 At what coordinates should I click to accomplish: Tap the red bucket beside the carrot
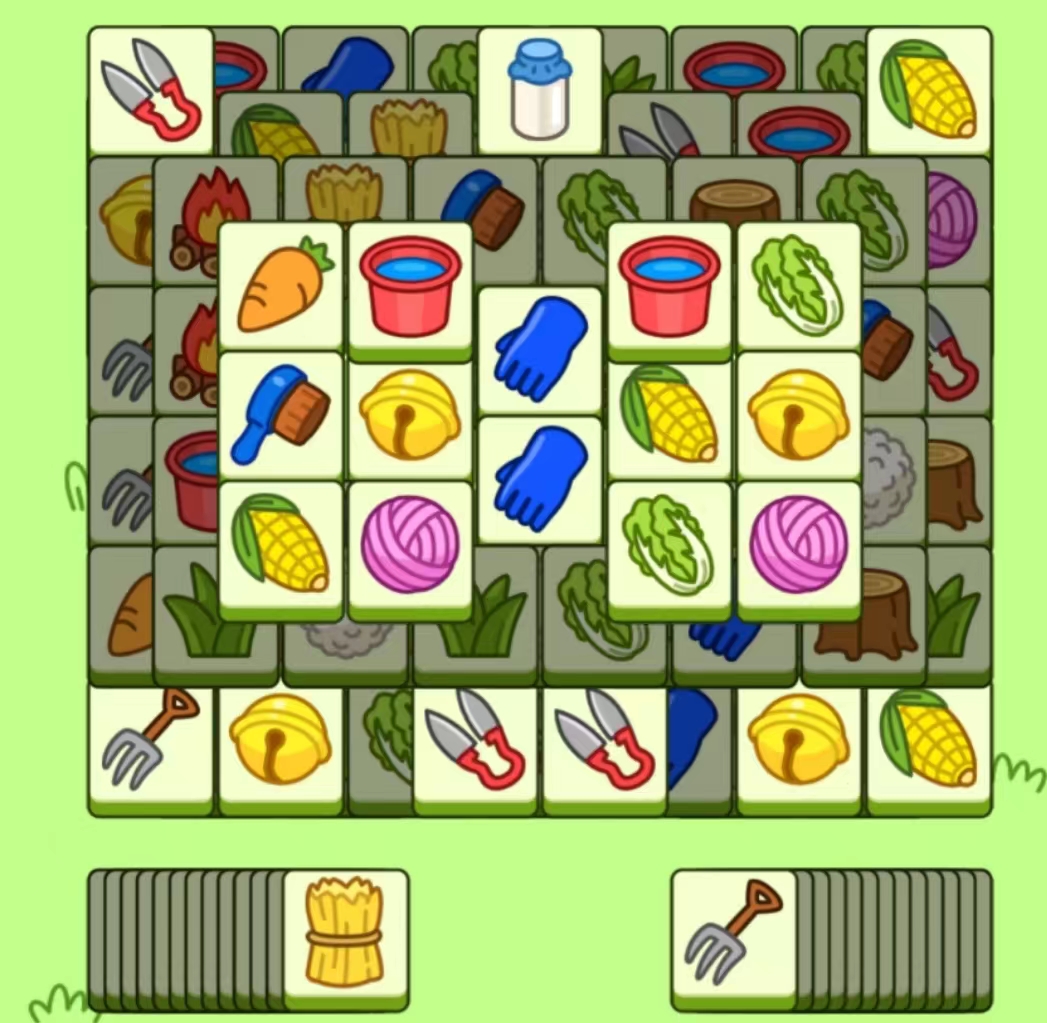coord(410,286)
